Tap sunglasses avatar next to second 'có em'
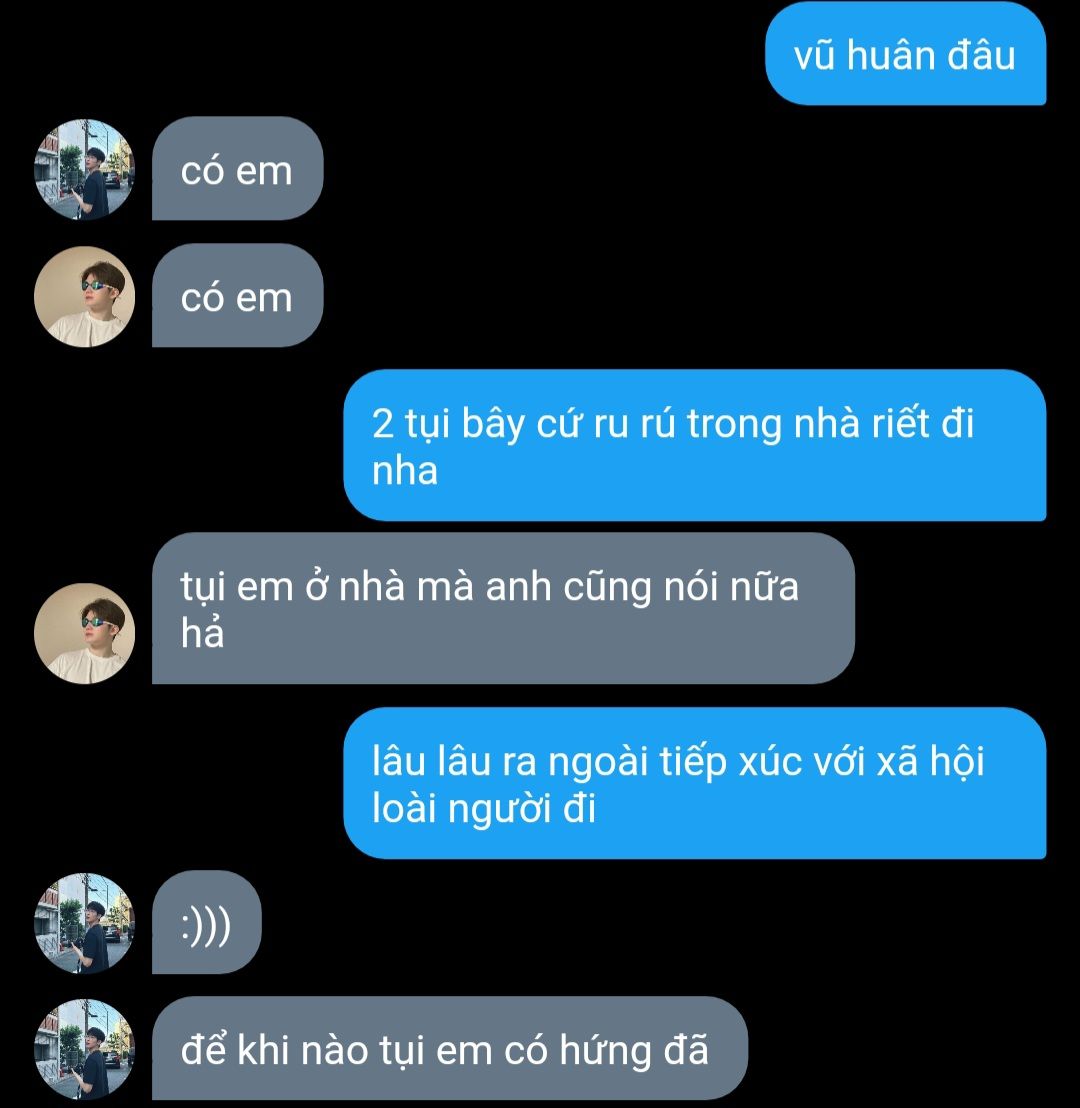This screenshot has width=1080, height=1108. (84, 296)
